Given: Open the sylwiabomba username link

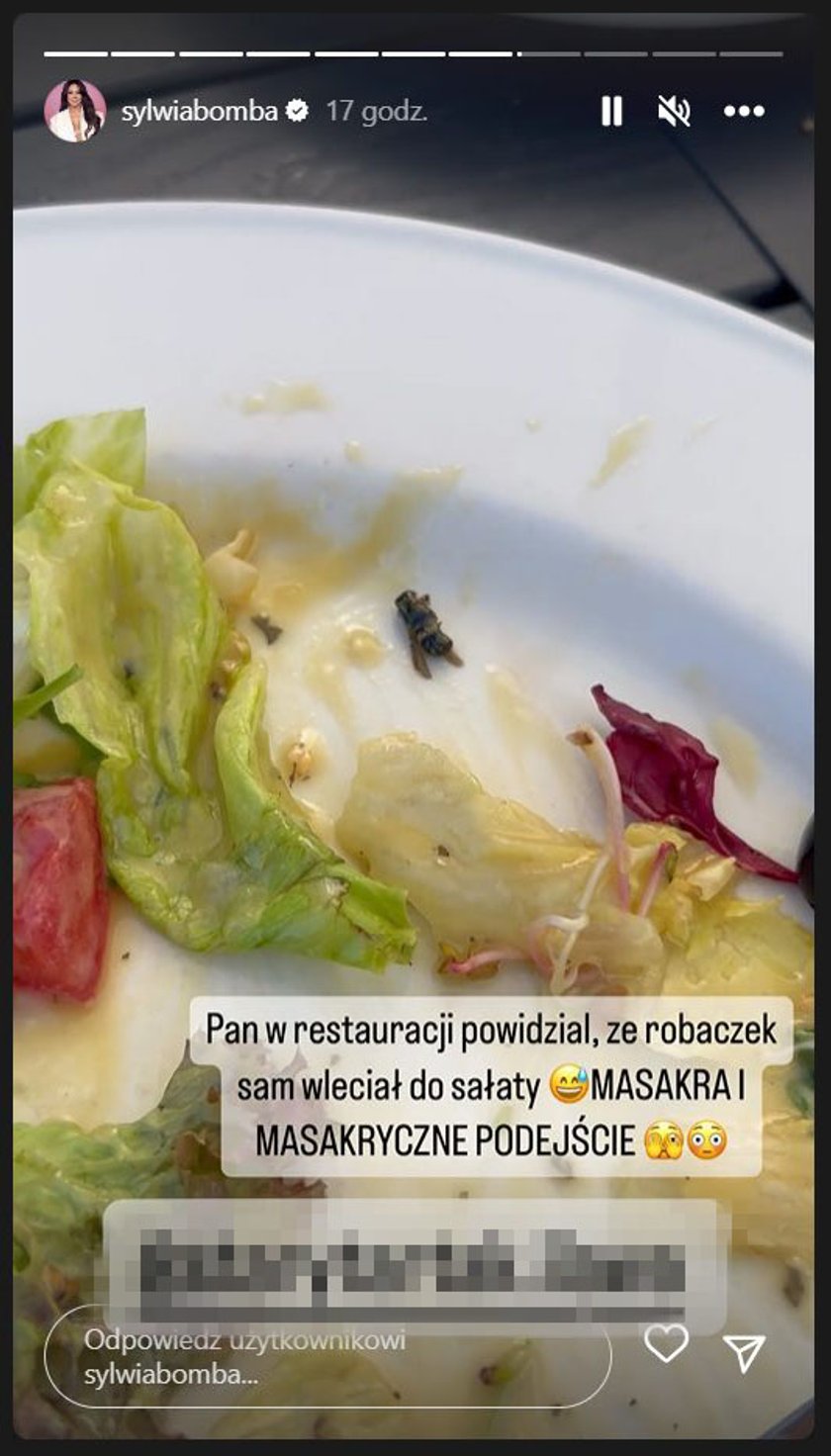Looking at the screenshot, I should tap(199, 112).
